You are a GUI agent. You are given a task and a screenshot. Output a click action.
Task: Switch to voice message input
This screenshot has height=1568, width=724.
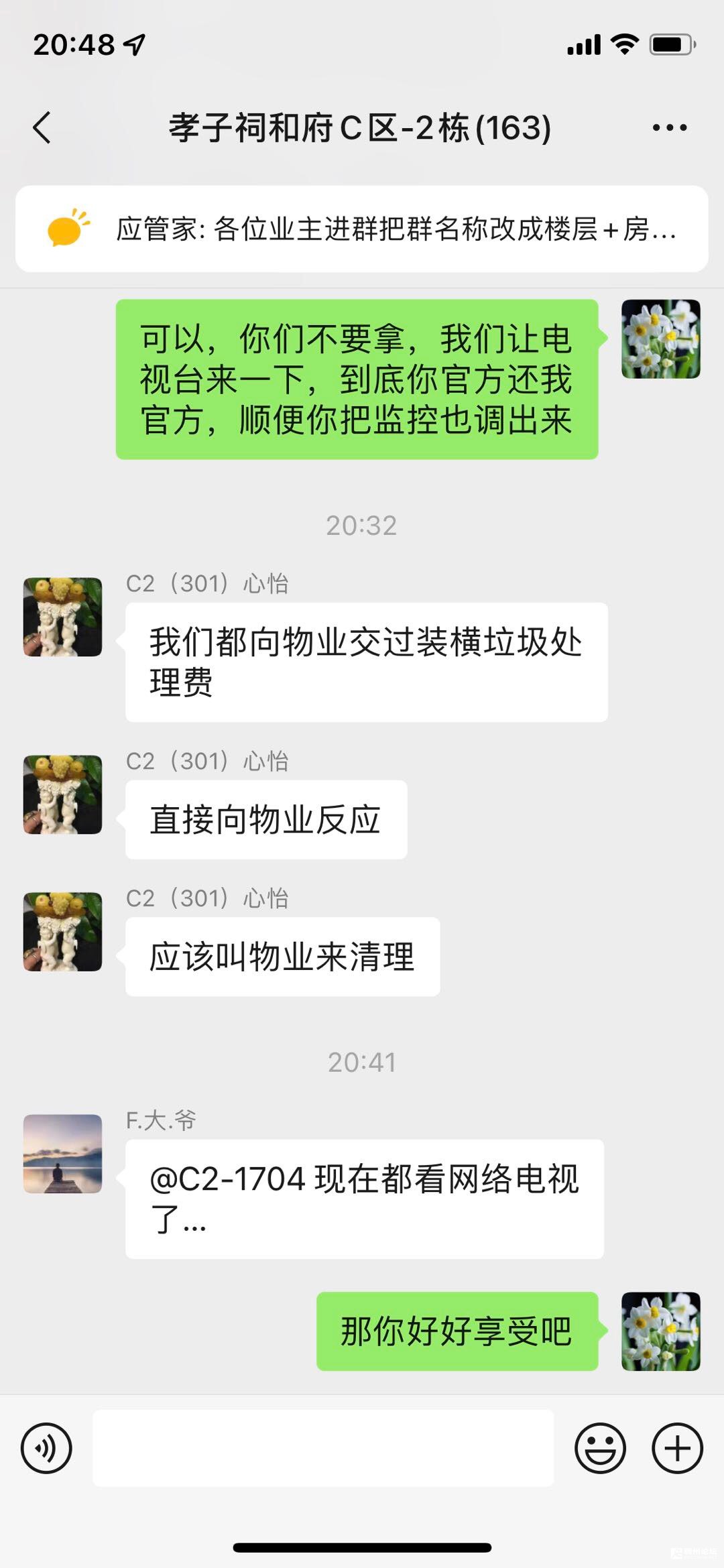(x=46, y=1448)
